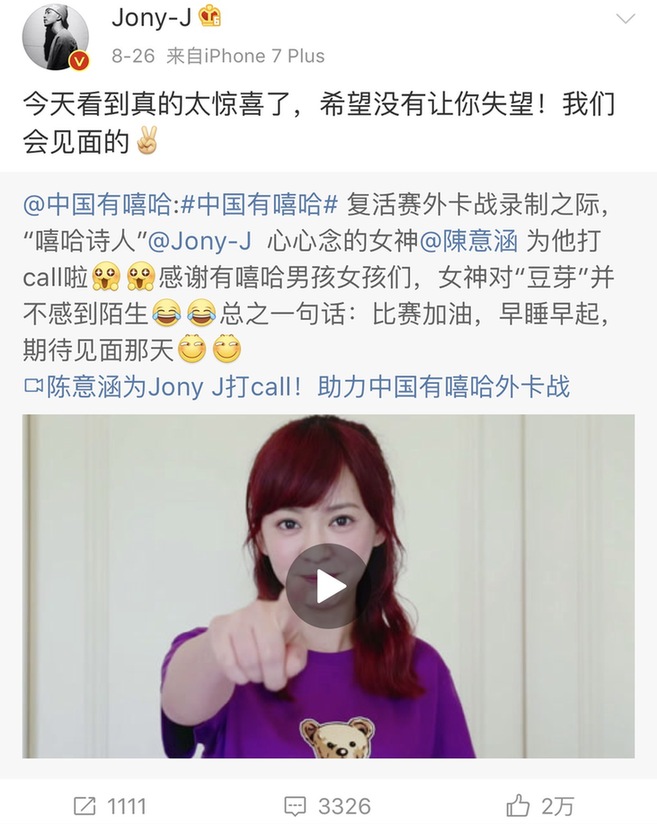The image size is (657, 824).
Task: Expand the post options chevron
Action: pos(624,18)
